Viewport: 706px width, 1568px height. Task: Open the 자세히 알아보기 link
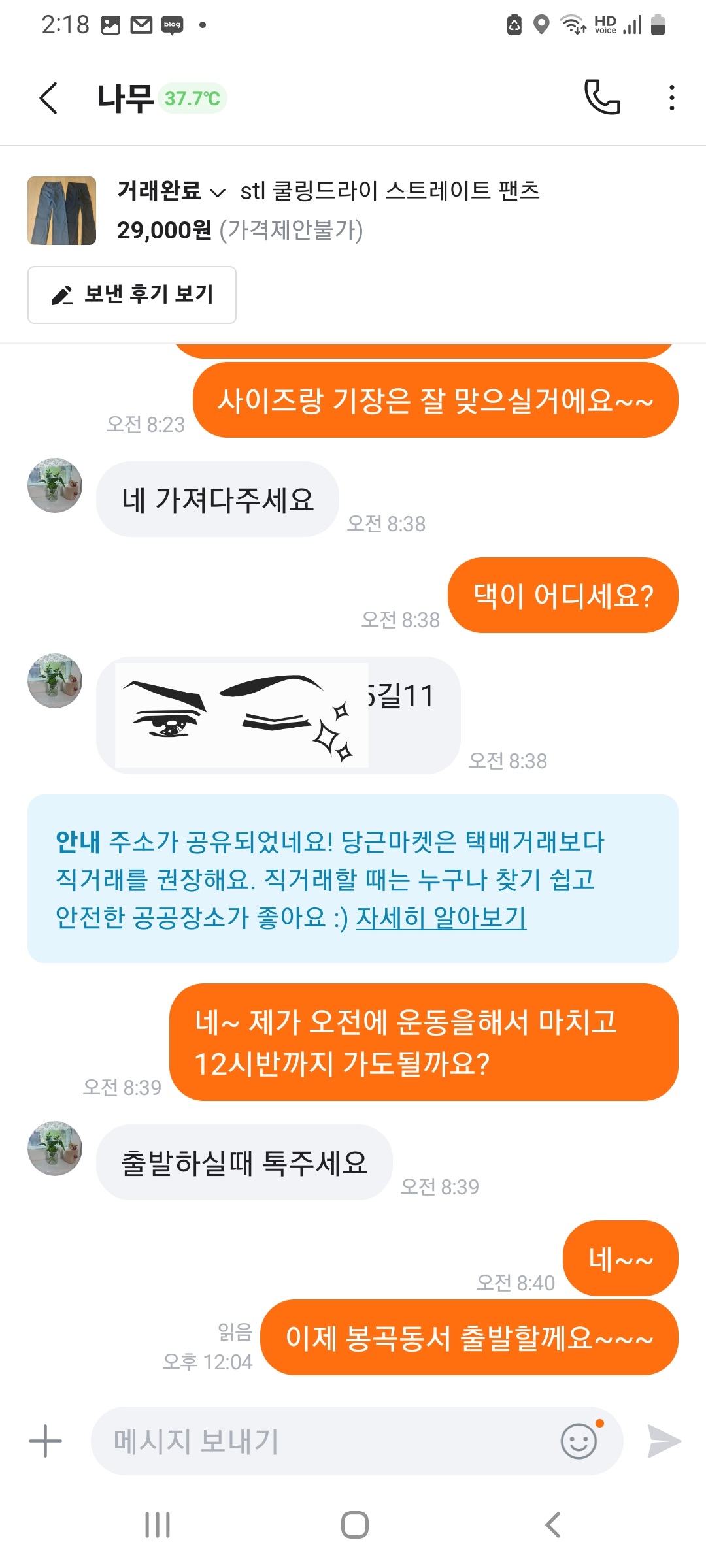click(x=441, y=918)
